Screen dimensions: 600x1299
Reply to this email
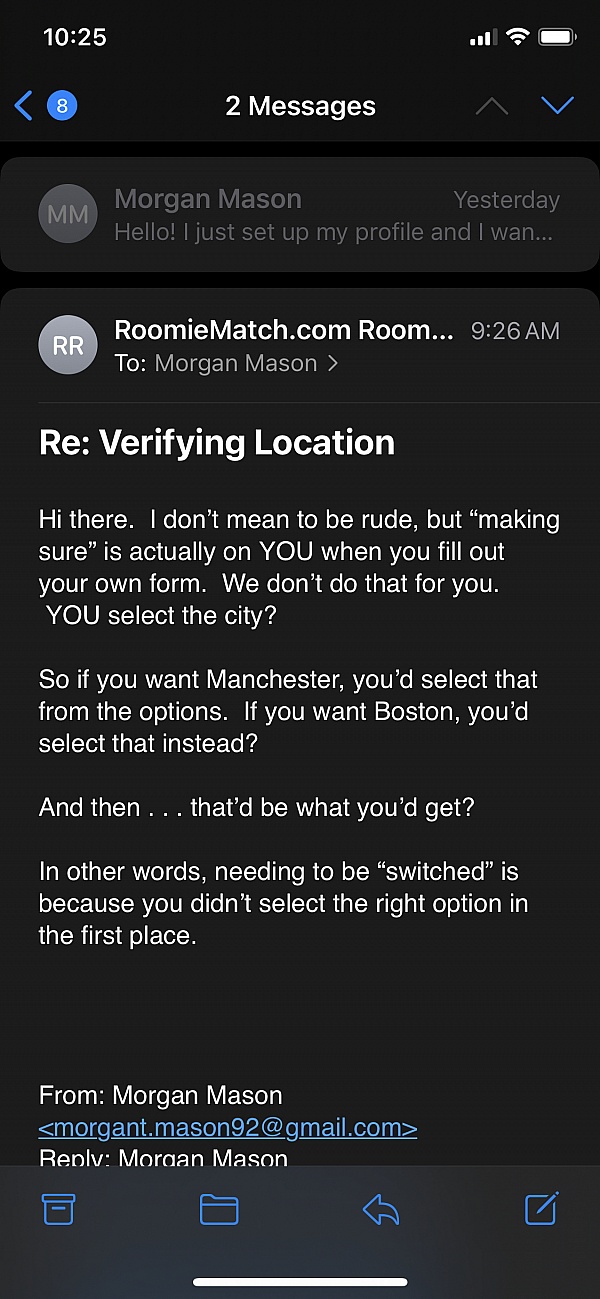coord(381,1210)
